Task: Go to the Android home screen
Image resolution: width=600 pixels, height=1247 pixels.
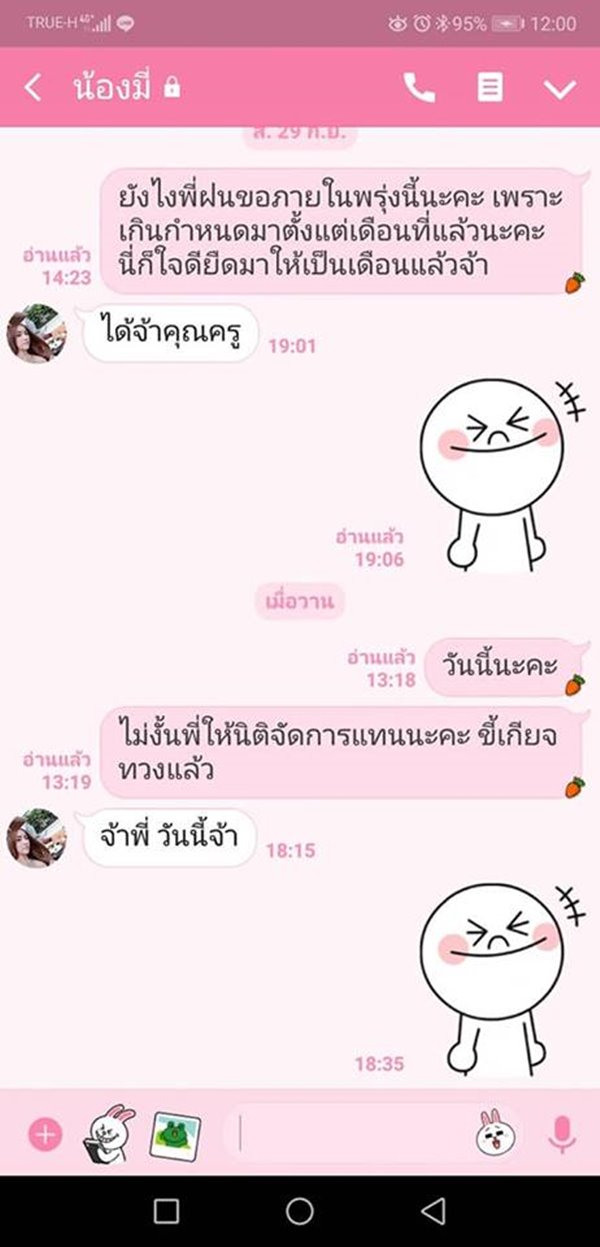Action: click(x=300, y=1212)
